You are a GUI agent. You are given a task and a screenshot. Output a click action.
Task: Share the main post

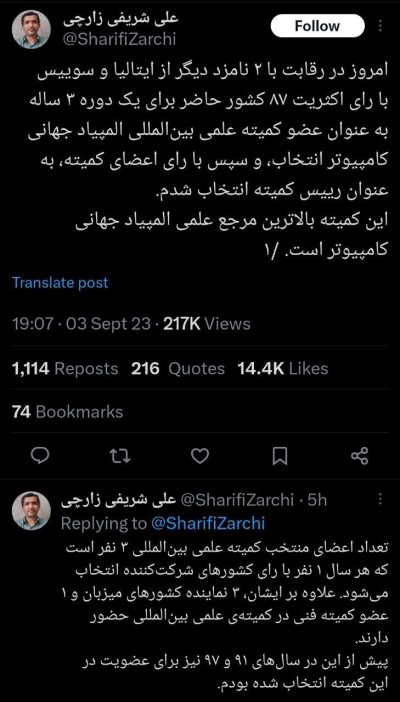(x=359, y=456)
